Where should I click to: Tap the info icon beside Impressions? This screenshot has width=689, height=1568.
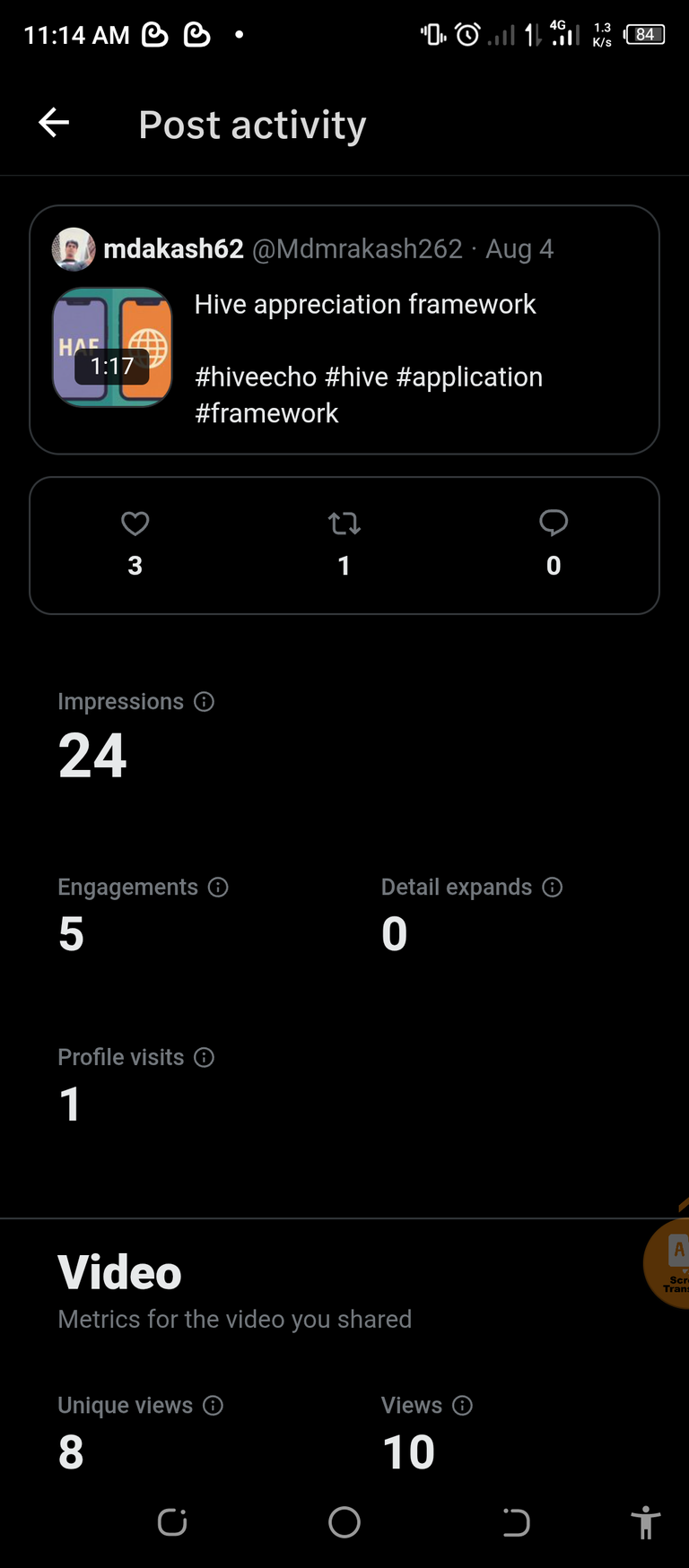pyautogui.click(x=205, y=702)
